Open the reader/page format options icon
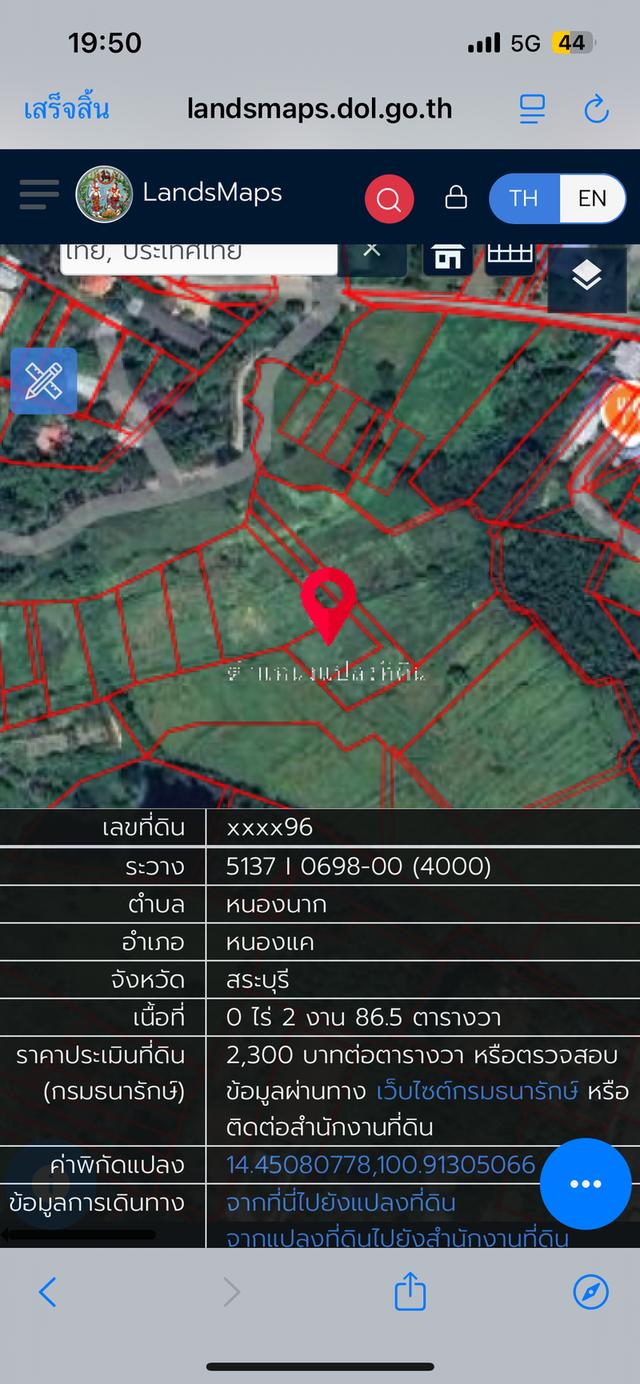 (532, 109)
